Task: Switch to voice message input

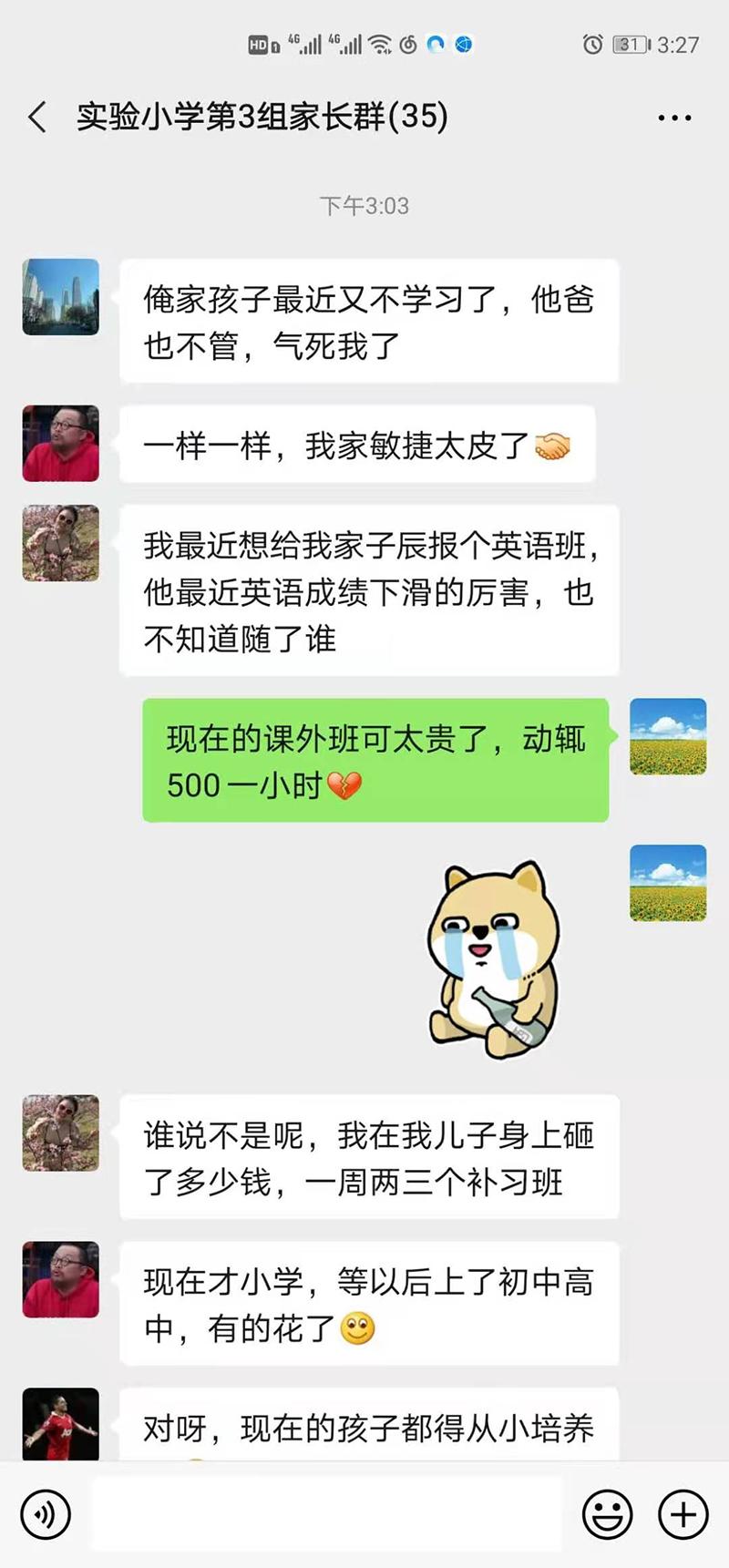Action: pyautogui.click(x=45, y=1514)
